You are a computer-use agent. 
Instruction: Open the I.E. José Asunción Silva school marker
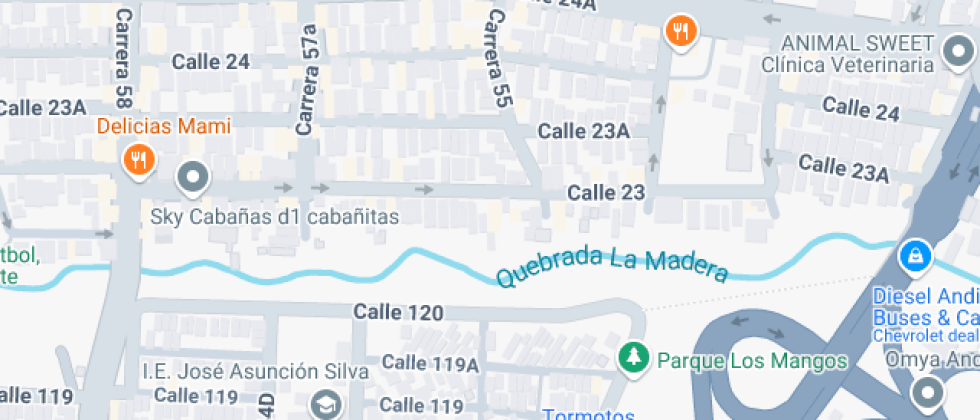[326, 404]
